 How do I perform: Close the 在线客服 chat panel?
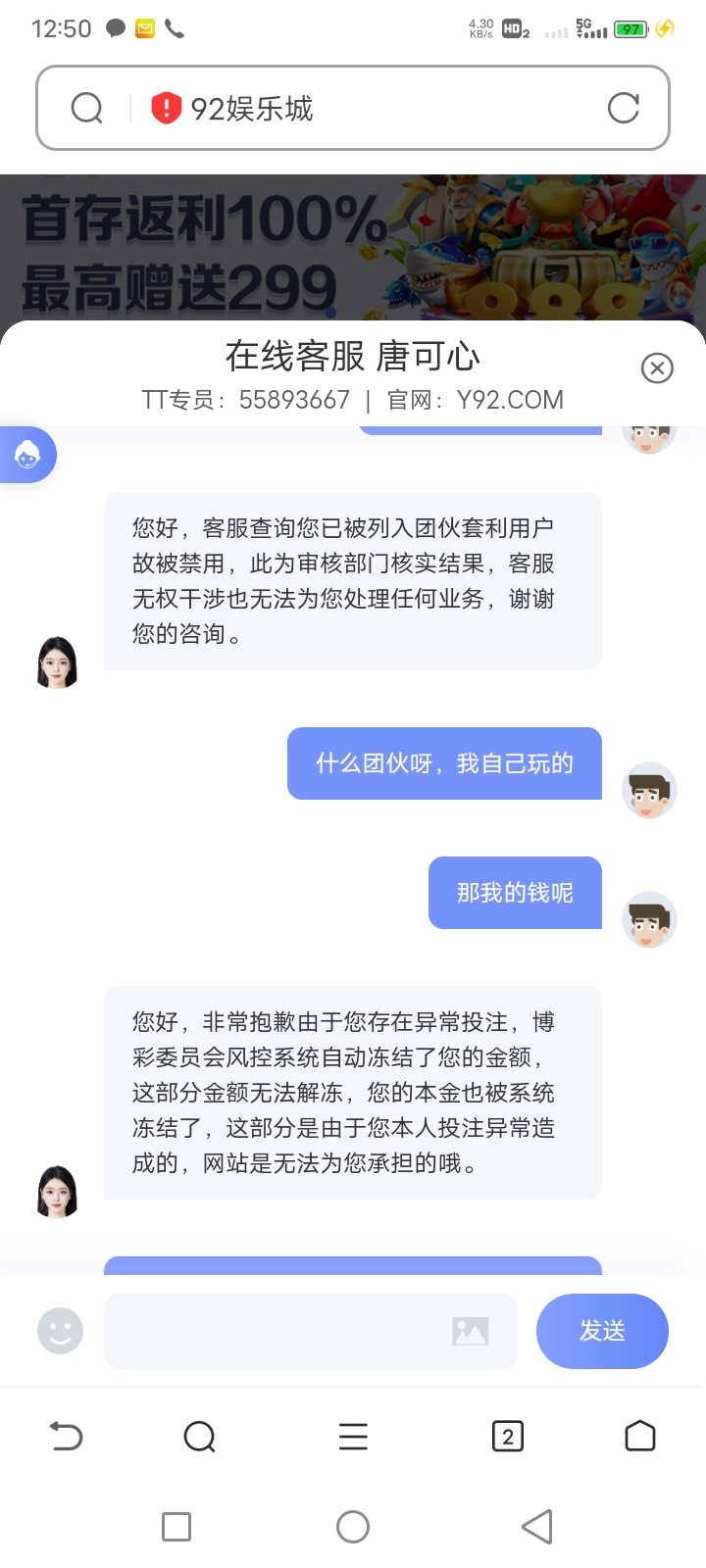656,367
